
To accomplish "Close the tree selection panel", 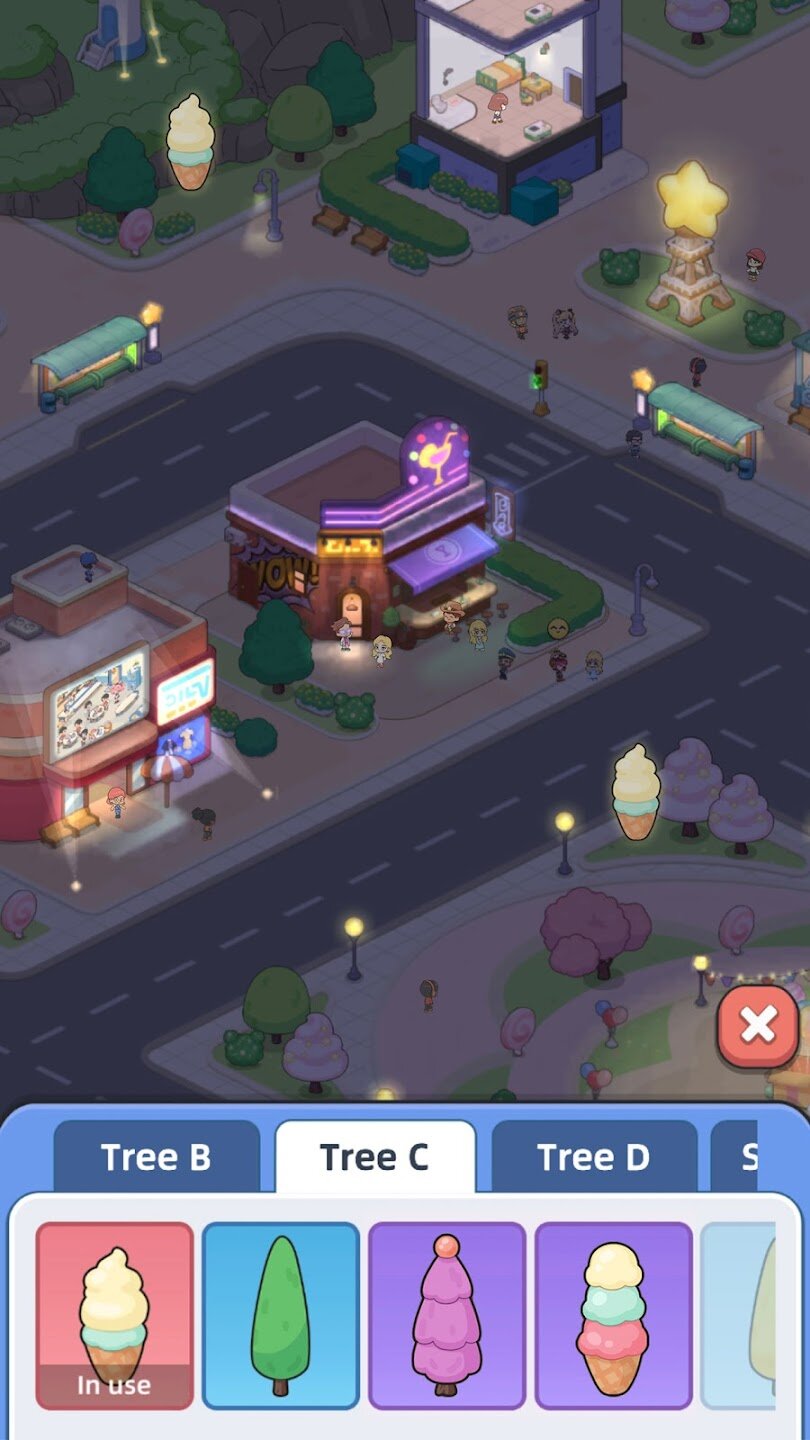I will pyautogui.click(x=758, y=1026).
